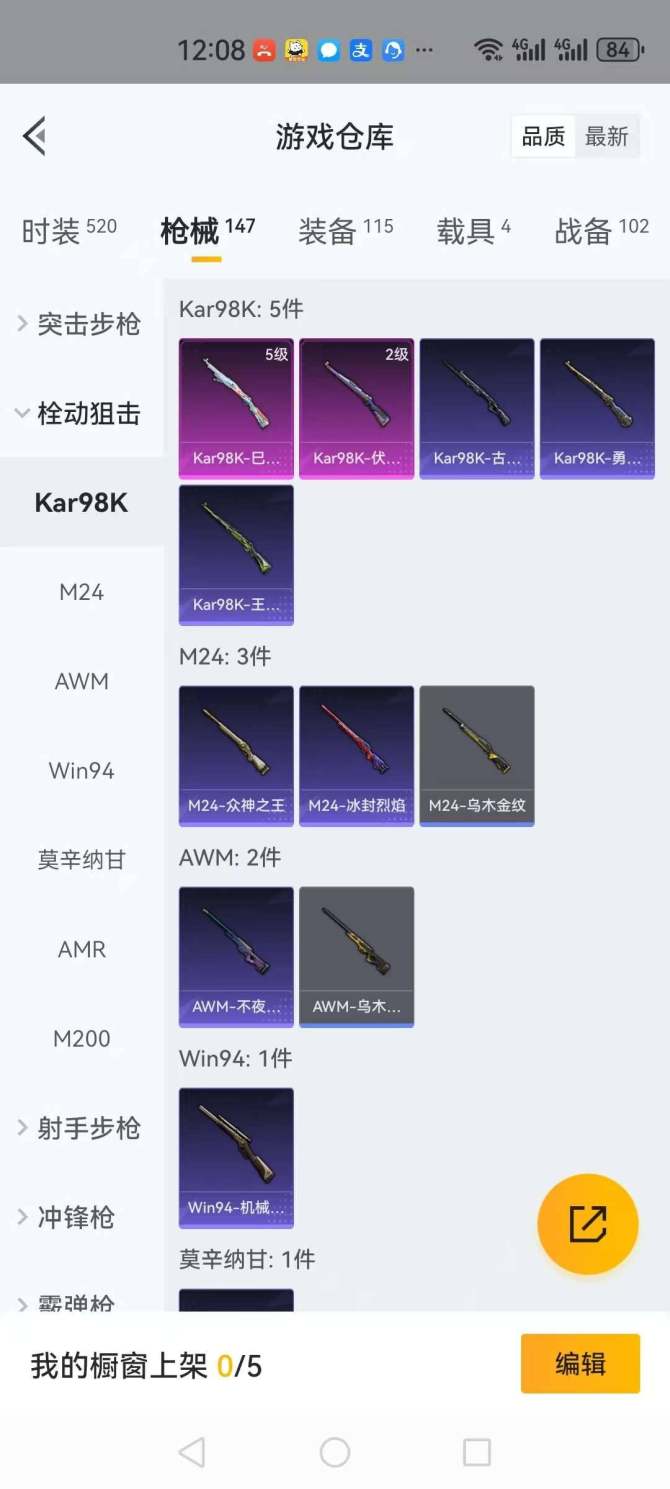The height and width of the screenshot is (1489, 670).
Task: Open the M24-冰封烈焰 skin
Action: pyautogui.click(x=356, y=755)
